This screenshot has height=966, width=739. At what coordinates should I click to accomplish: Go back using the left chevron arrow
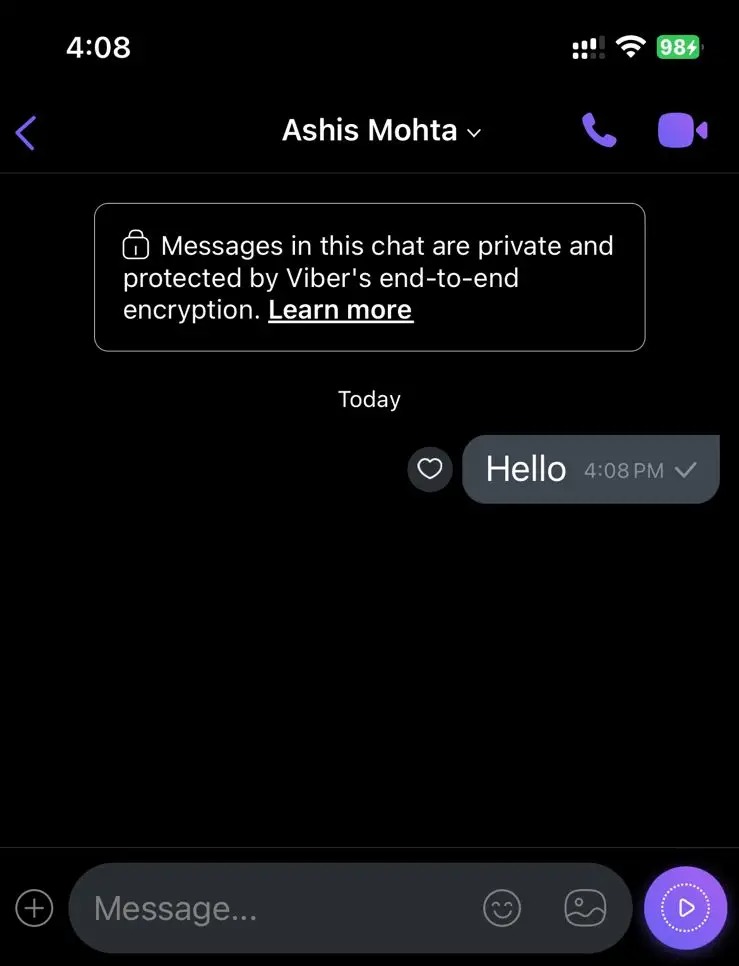coord(25,131)
